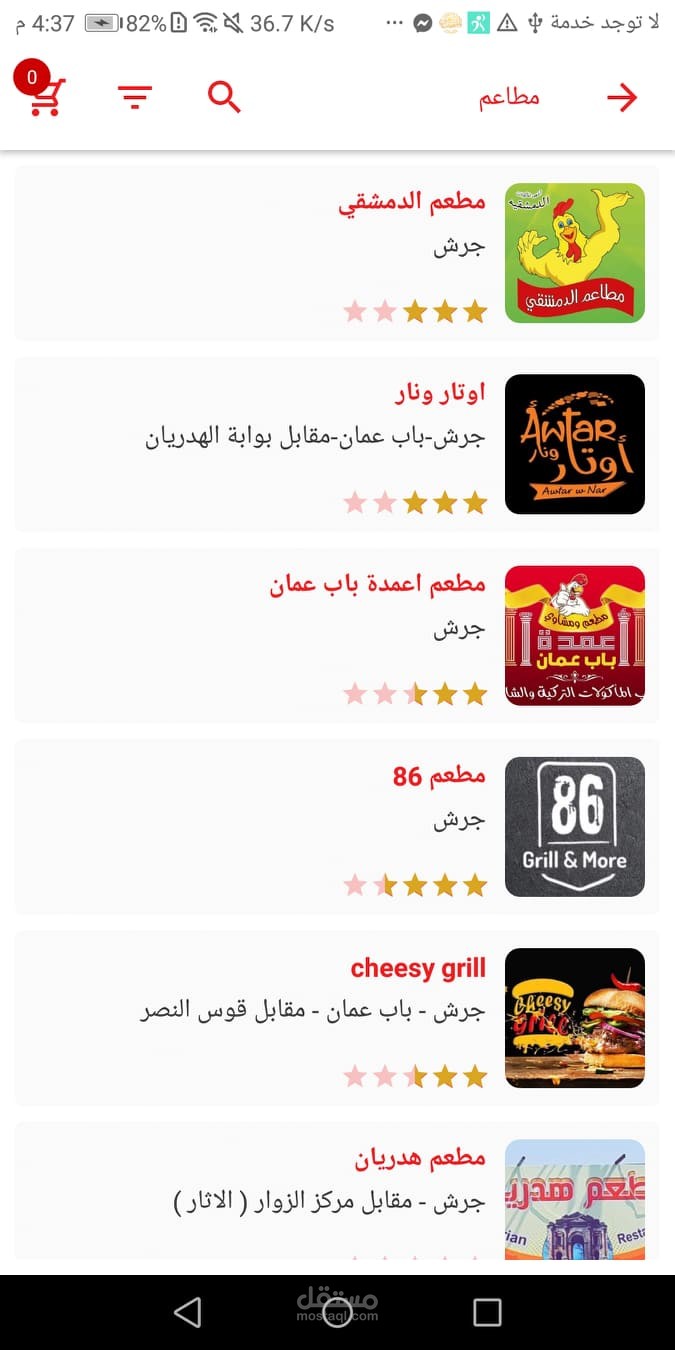
Task: Open مطعم الدمشقي restaurant card
Action: click(337, 253)
